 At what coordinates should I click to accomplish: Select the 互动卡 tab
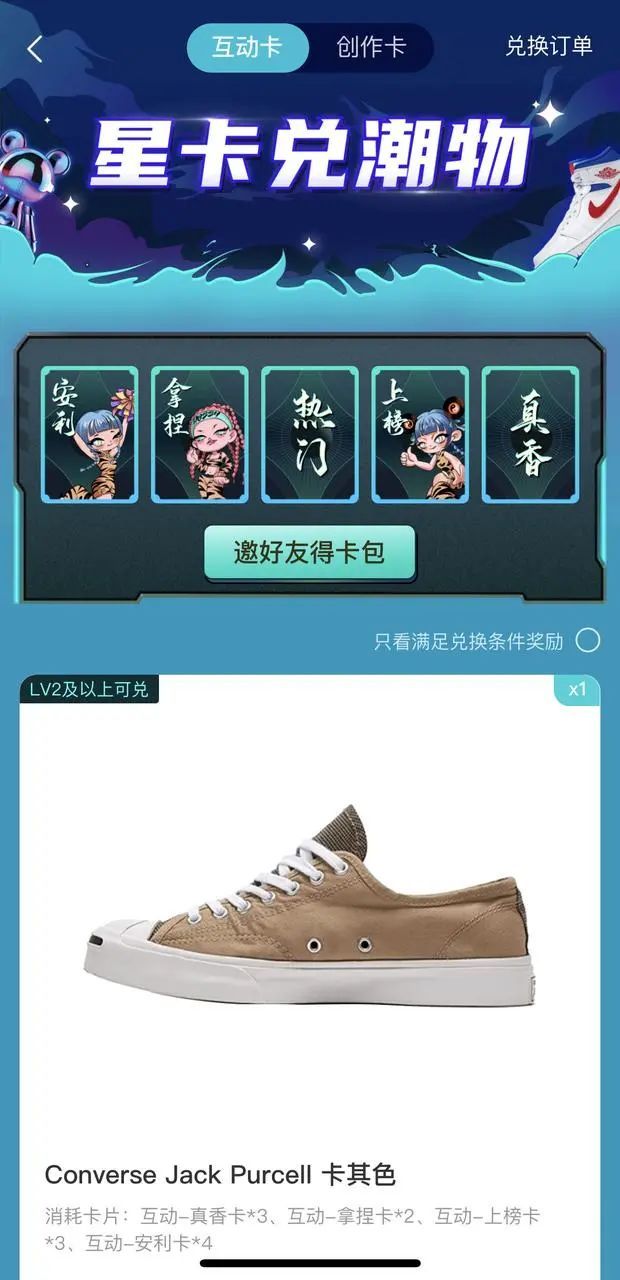pos(248,47)
